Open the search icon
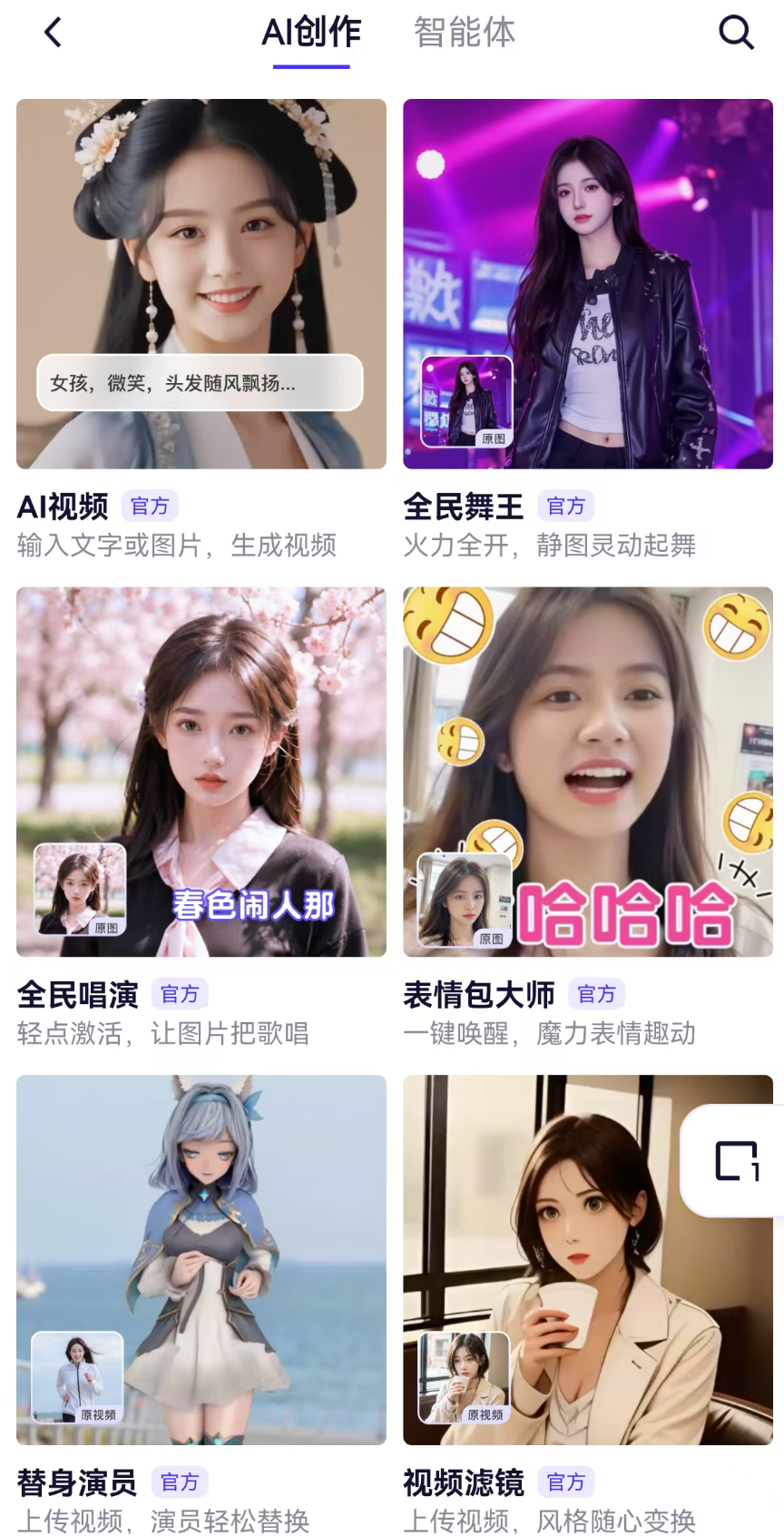 [736, 32]
